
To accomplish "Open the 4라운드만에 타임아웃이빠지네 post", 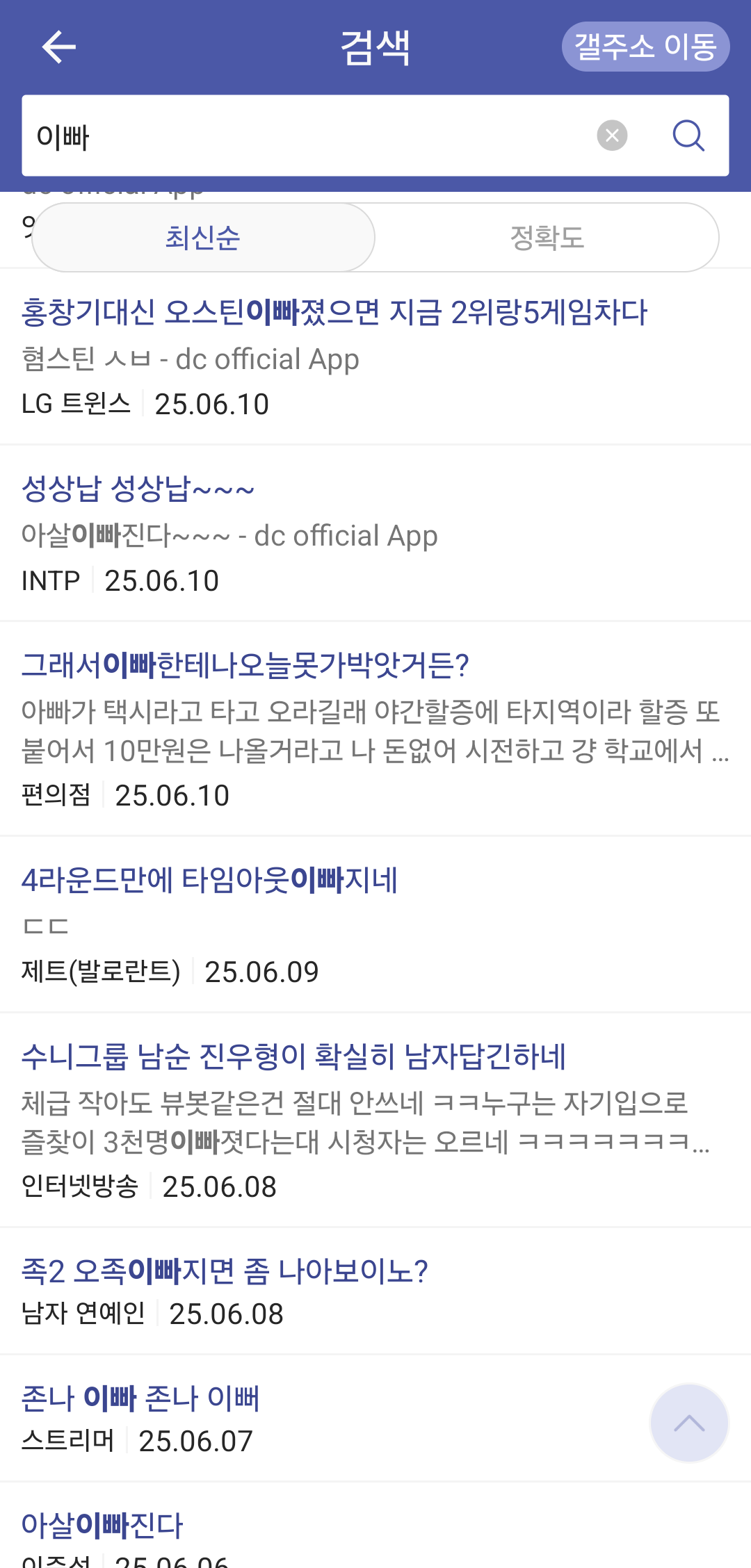I will click(x=375, y=926).
